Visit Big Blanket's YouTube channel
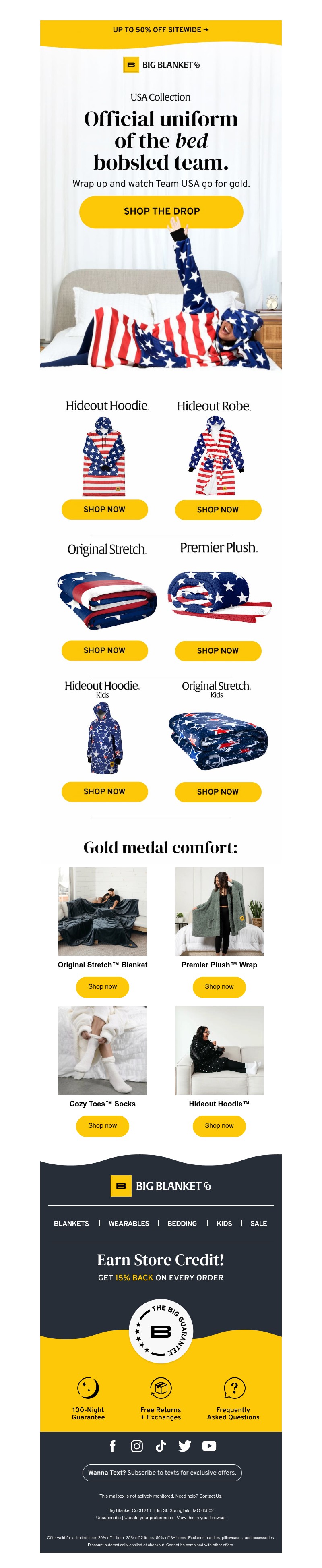 point(209,1446)
